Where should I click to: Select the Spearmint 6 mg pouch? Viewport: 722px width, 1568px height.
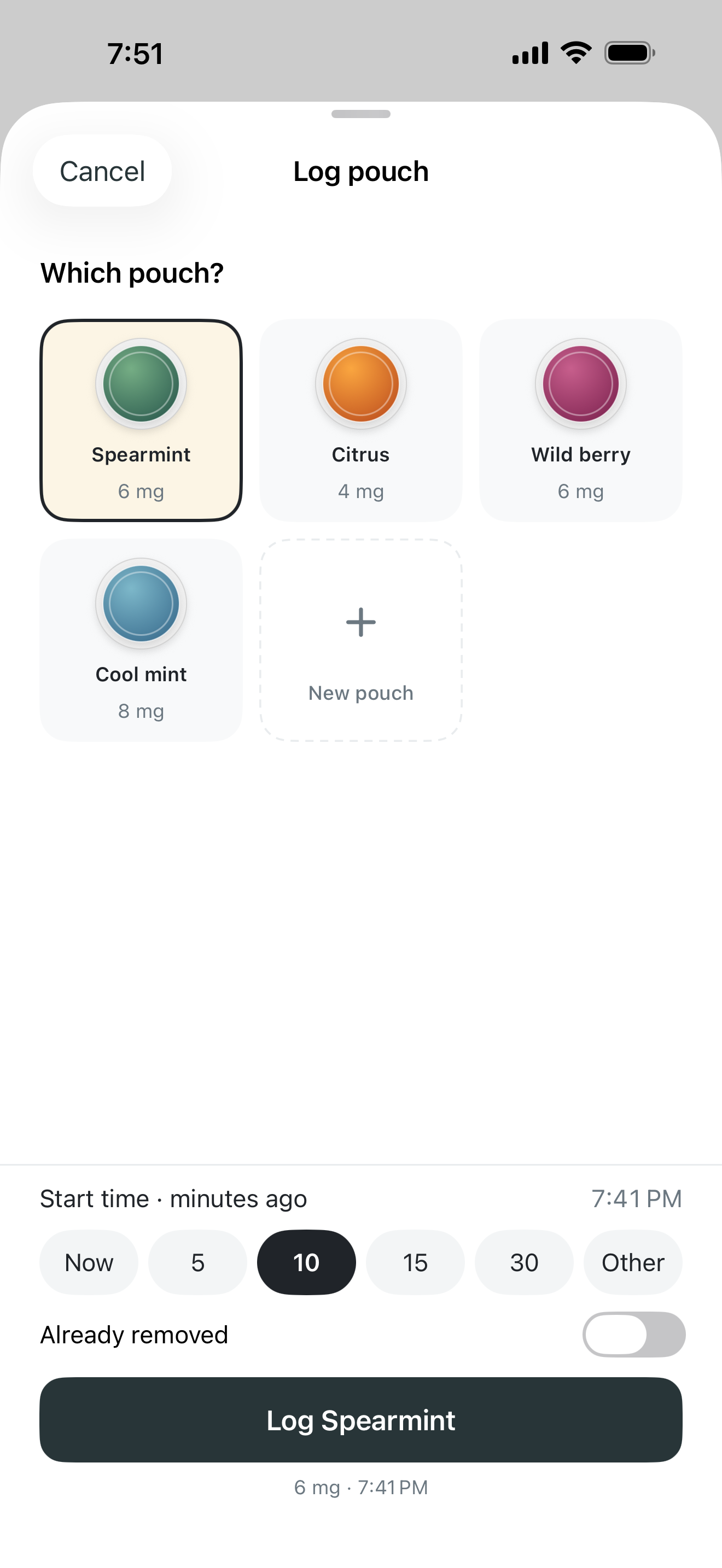pyautogui.click(x=141, y=420)
